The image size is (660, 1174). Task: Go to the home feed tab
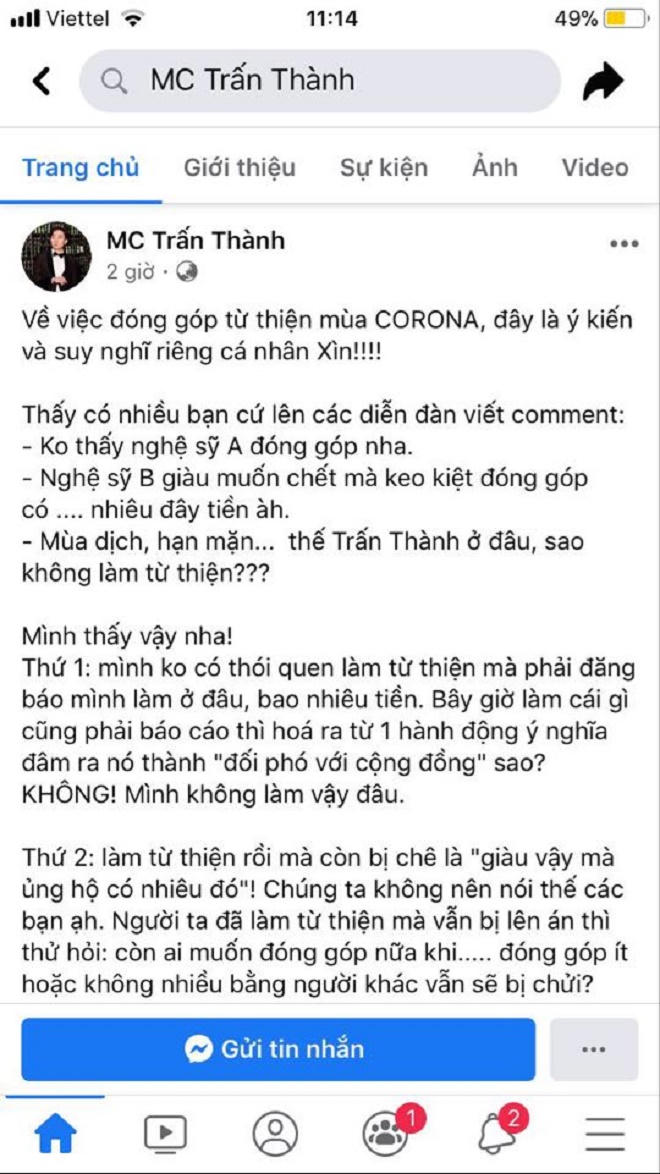56,1133
